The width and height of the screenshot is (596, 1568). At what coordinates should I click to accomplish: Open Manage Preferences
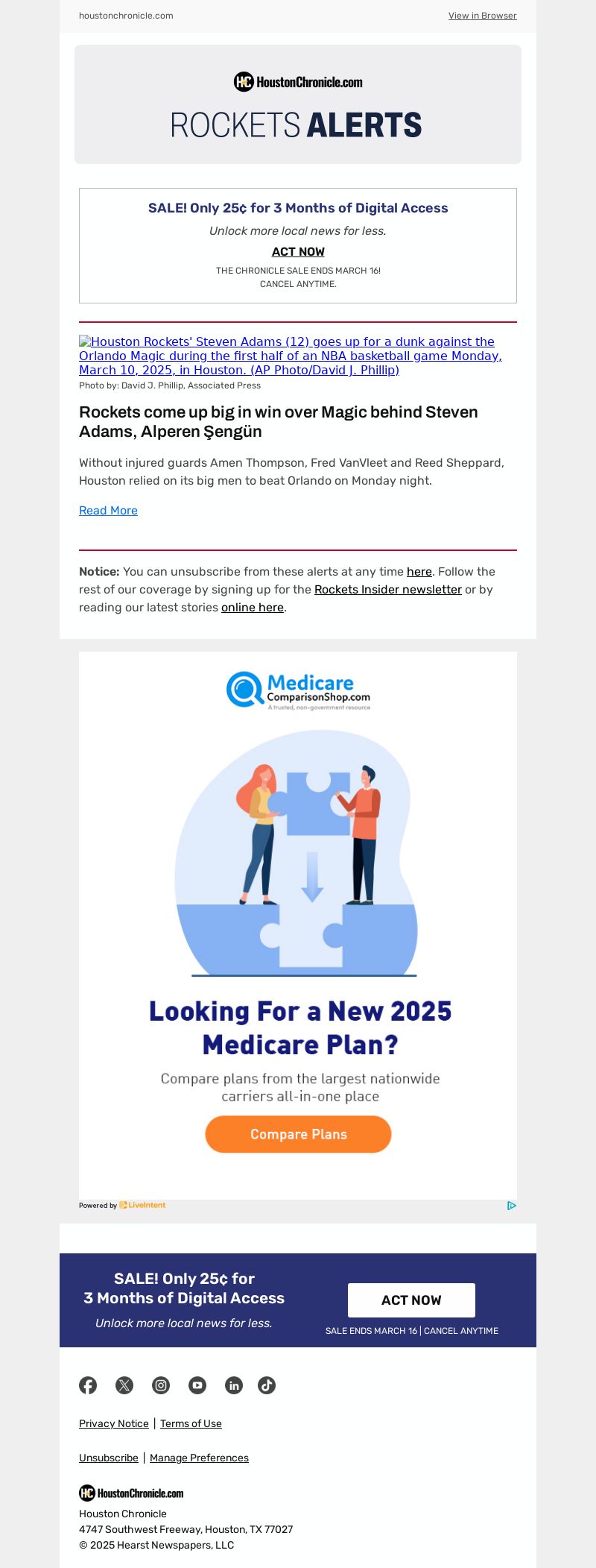[x=199, y=1458]
